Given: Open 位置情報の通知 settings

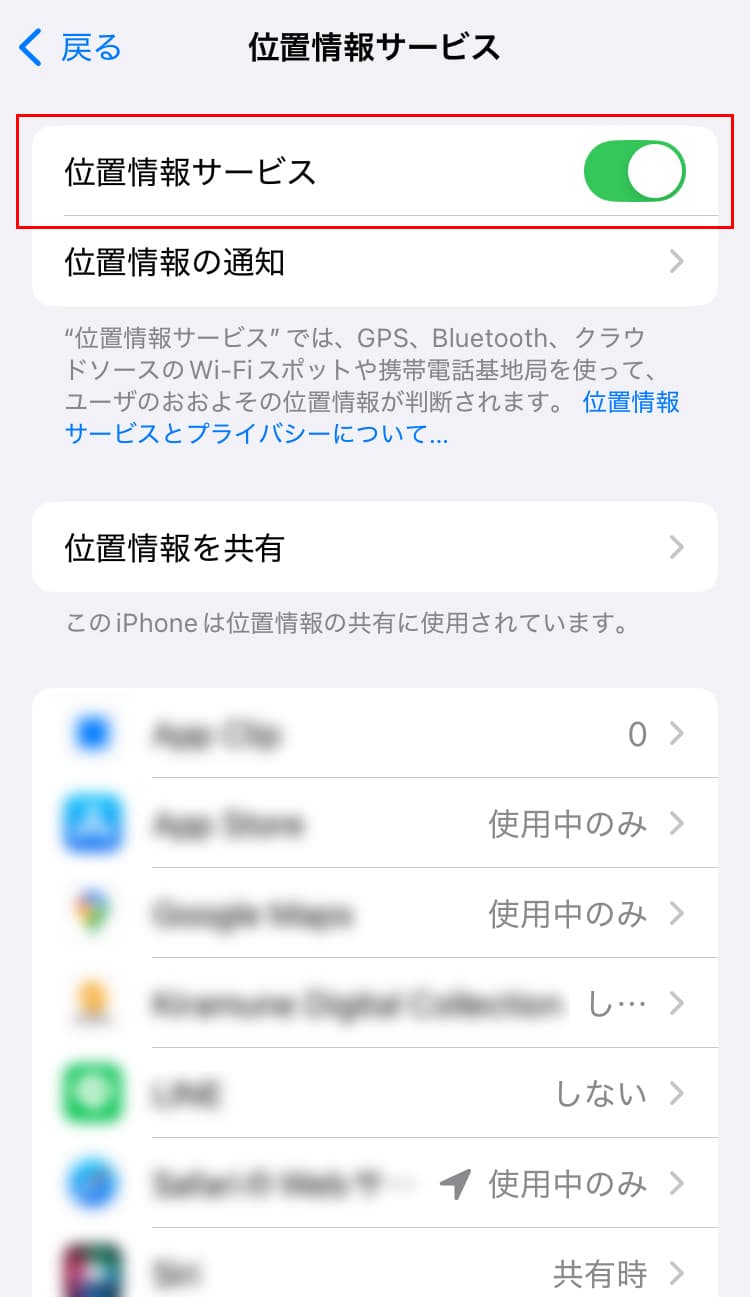Looking at the screenshot, I should click(x=375, y=262).
